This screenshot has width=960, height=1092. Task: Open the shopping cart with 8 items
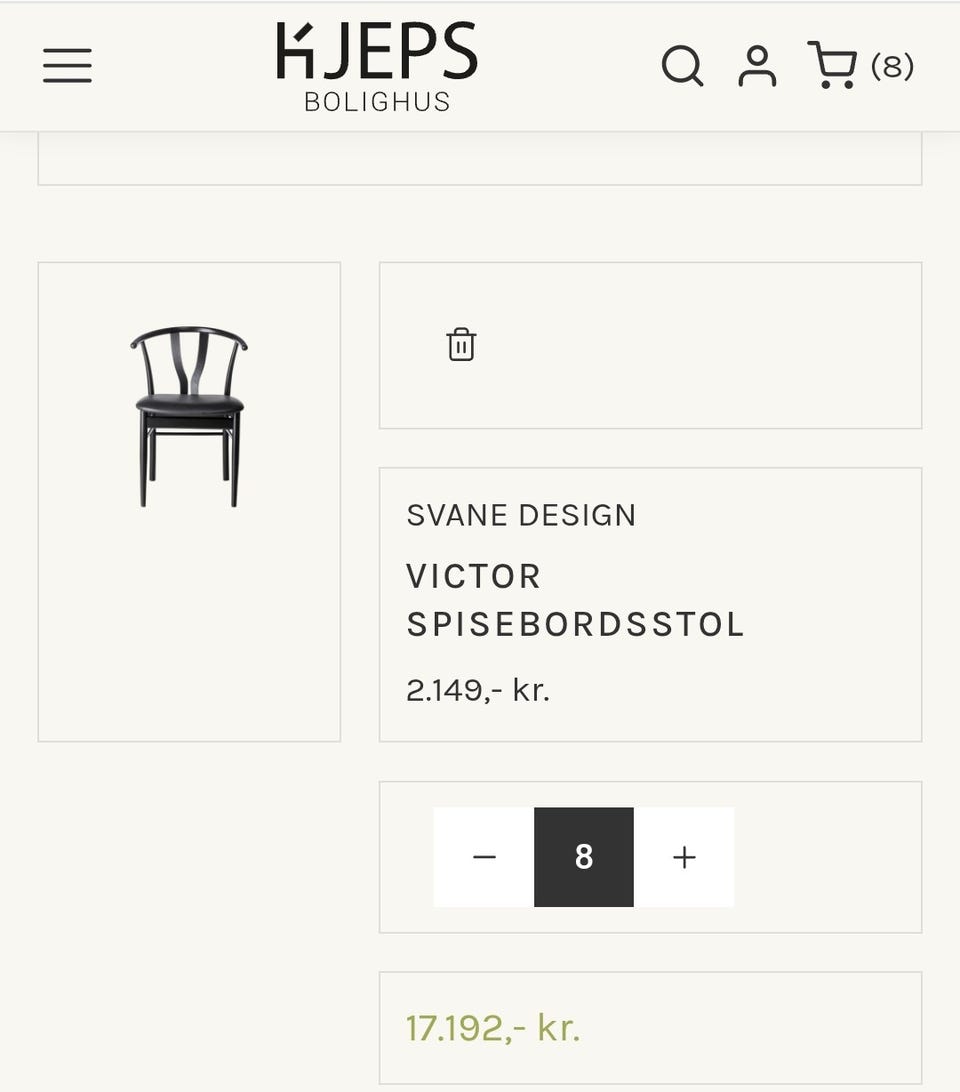coord(859,66)
